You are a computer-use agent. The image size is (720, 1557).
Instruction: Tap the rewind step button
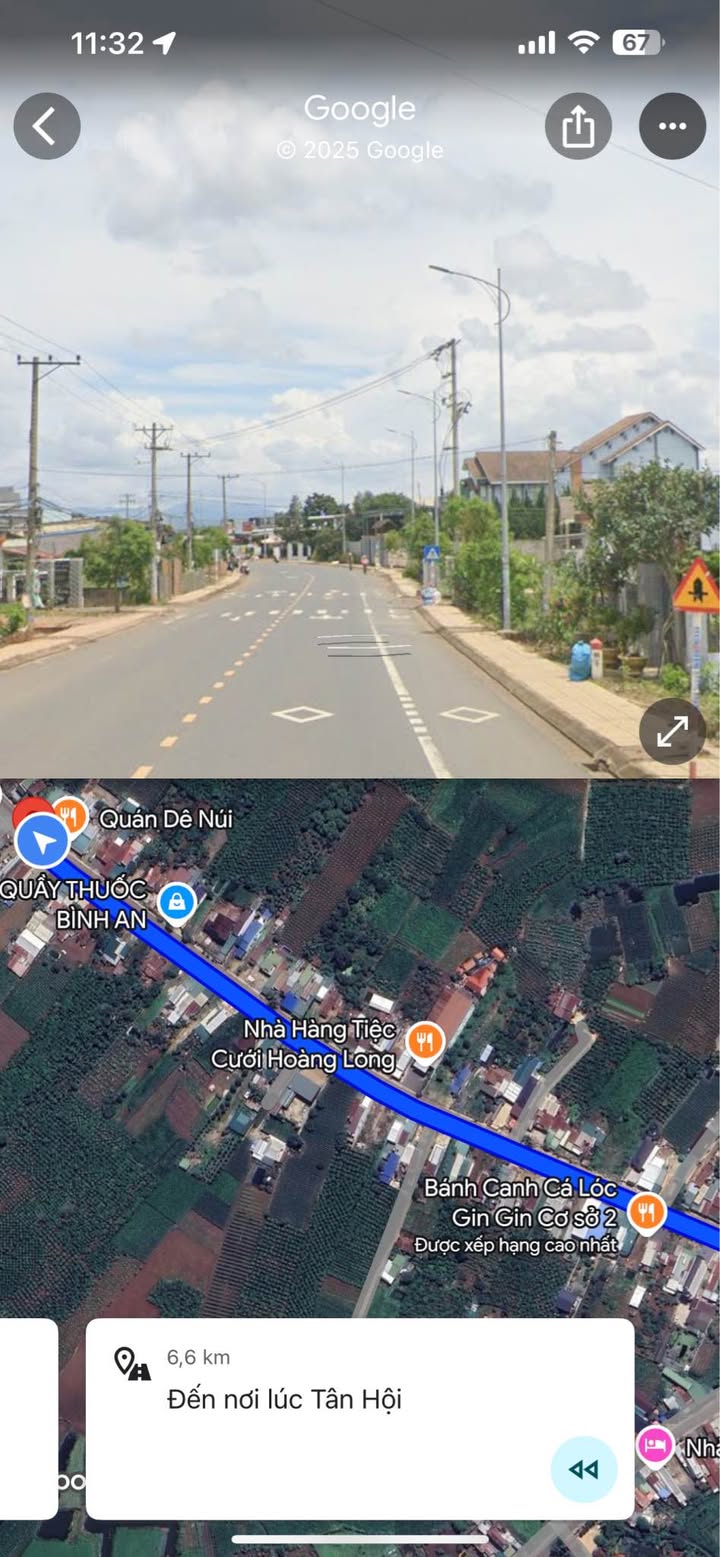[584, 1469]
